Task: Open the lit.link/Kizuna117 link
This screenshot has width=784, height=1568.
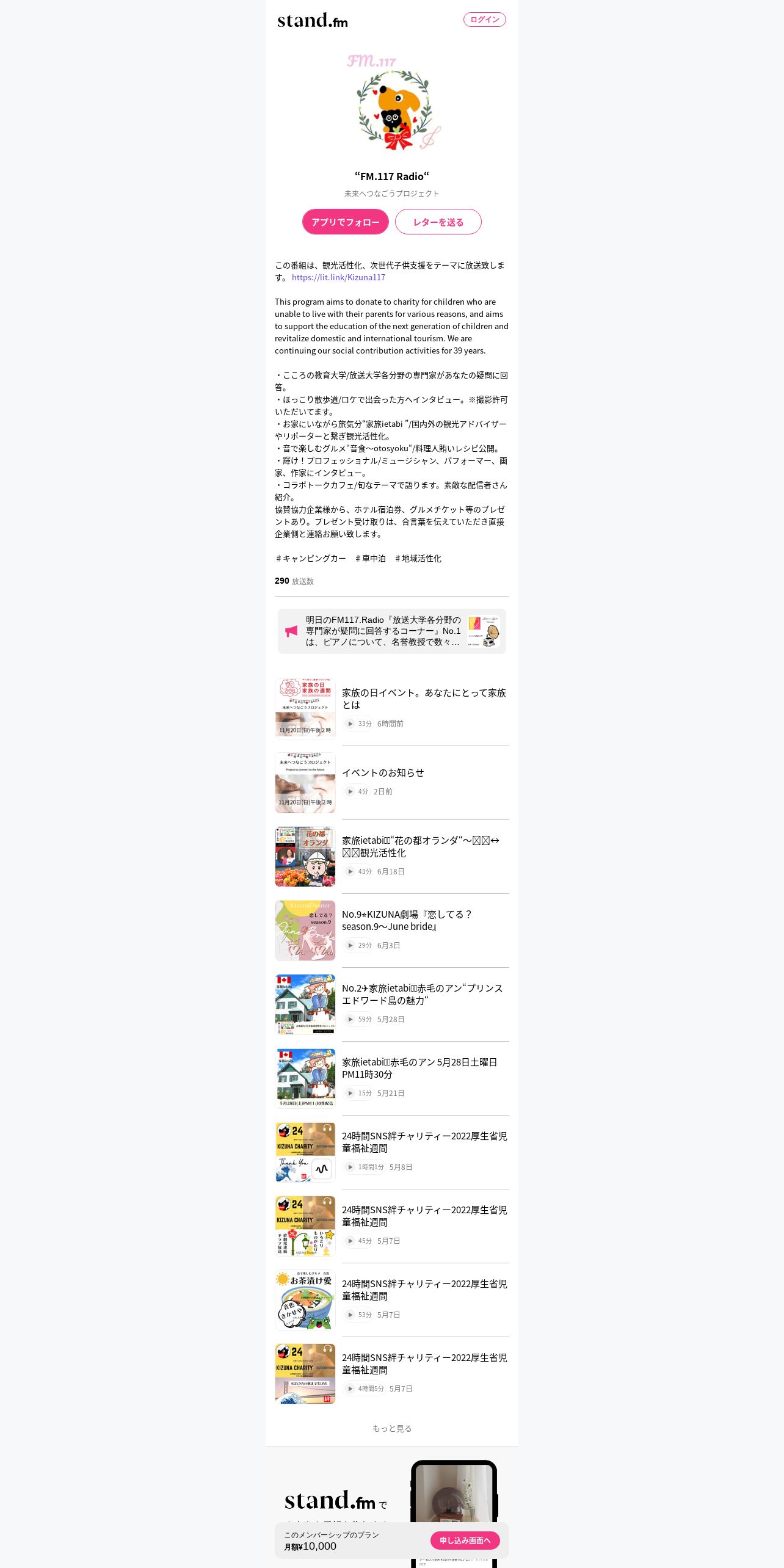Action: click(x=338, y=277)
